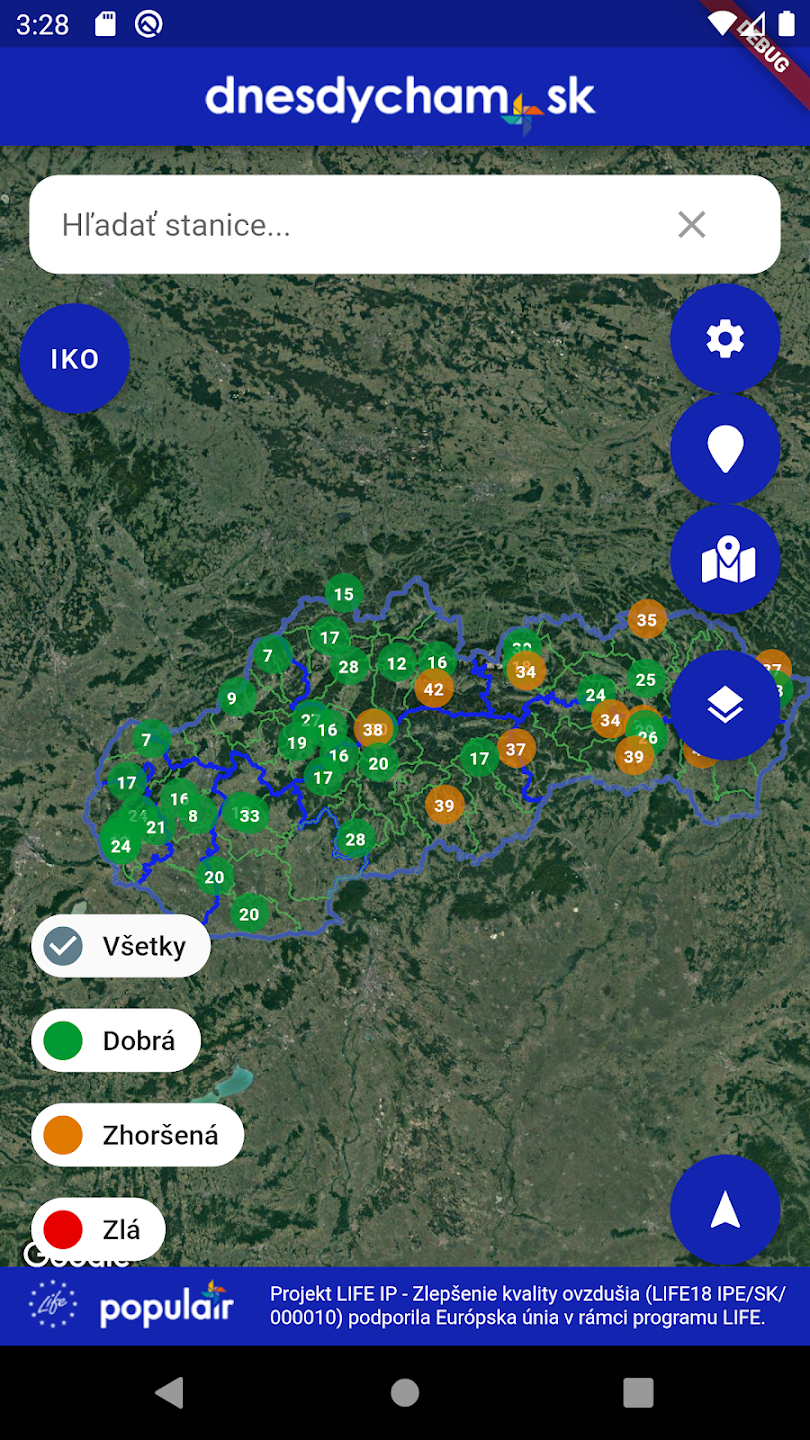Tap the Hľadať stanice search field
The image size is (810, 1440).
[x=350, y=225]
